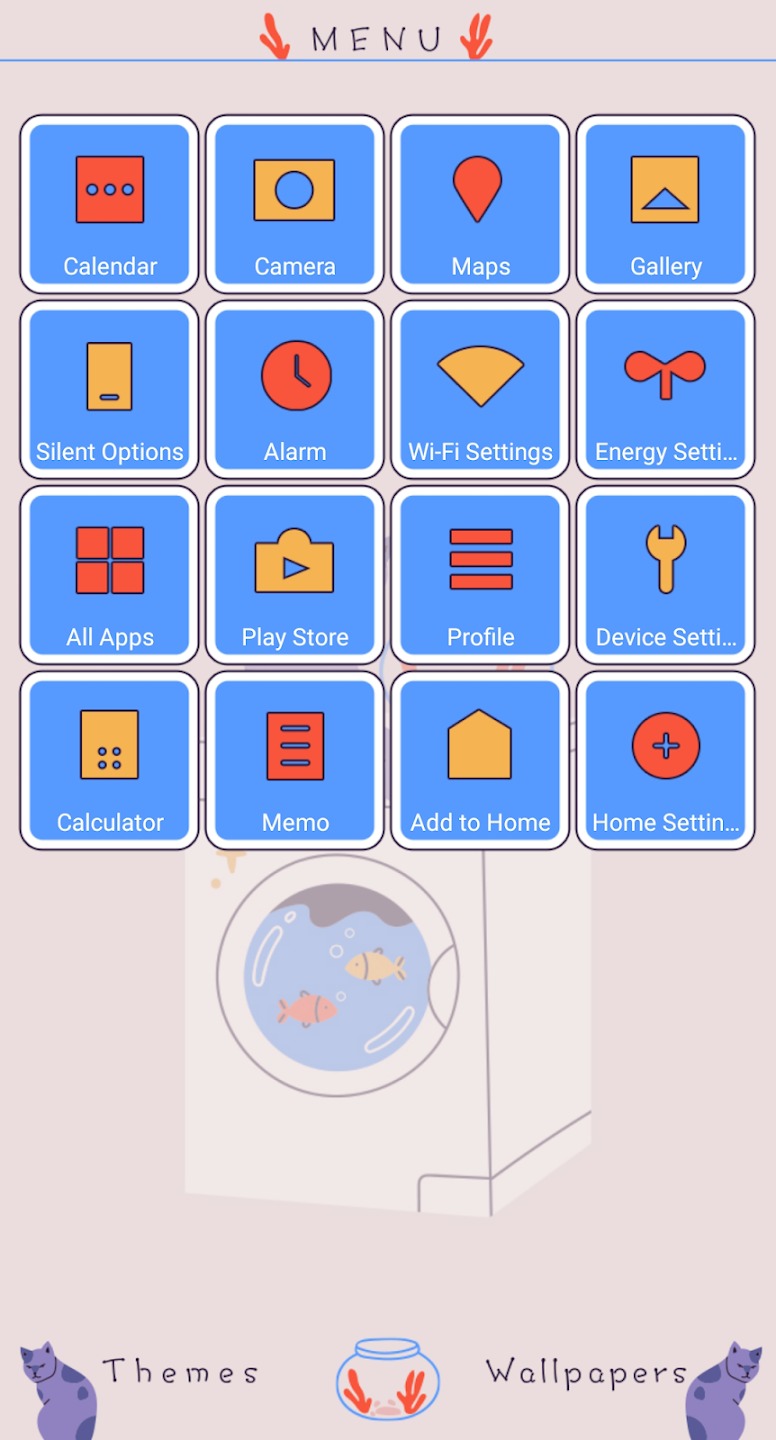Open the Calendar tile

[x=110, y=204]
